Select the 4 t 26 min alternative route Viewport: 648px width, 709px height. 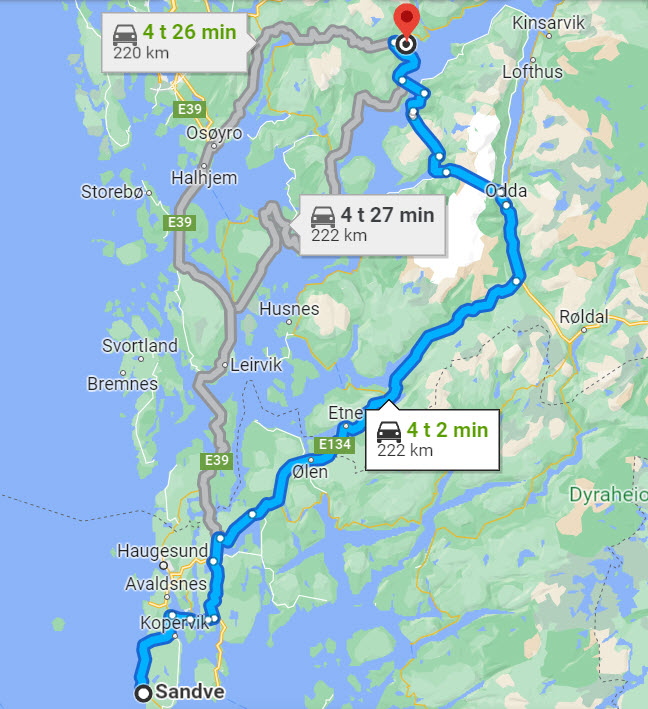point(175,41)
